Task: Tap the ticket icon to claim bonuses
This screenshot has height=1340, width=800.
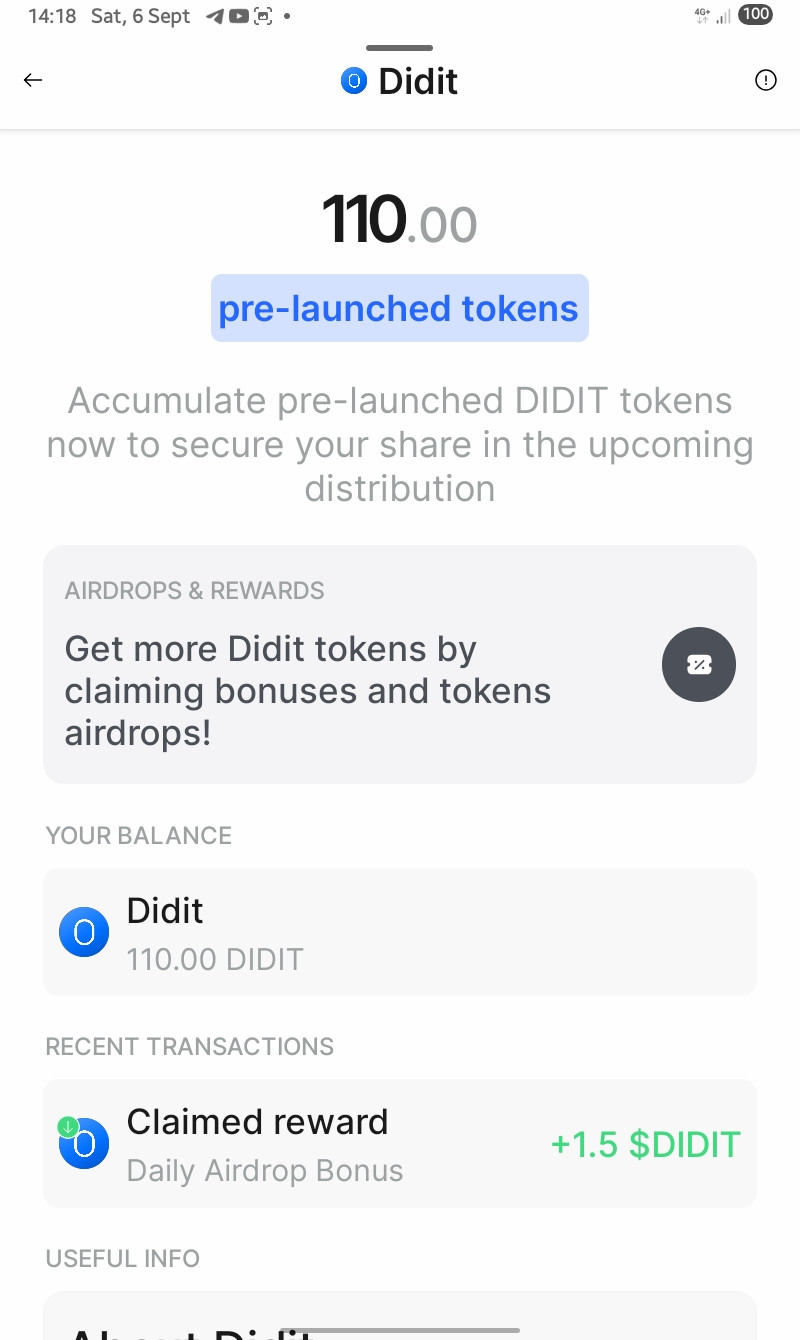Action: (698, 664)
